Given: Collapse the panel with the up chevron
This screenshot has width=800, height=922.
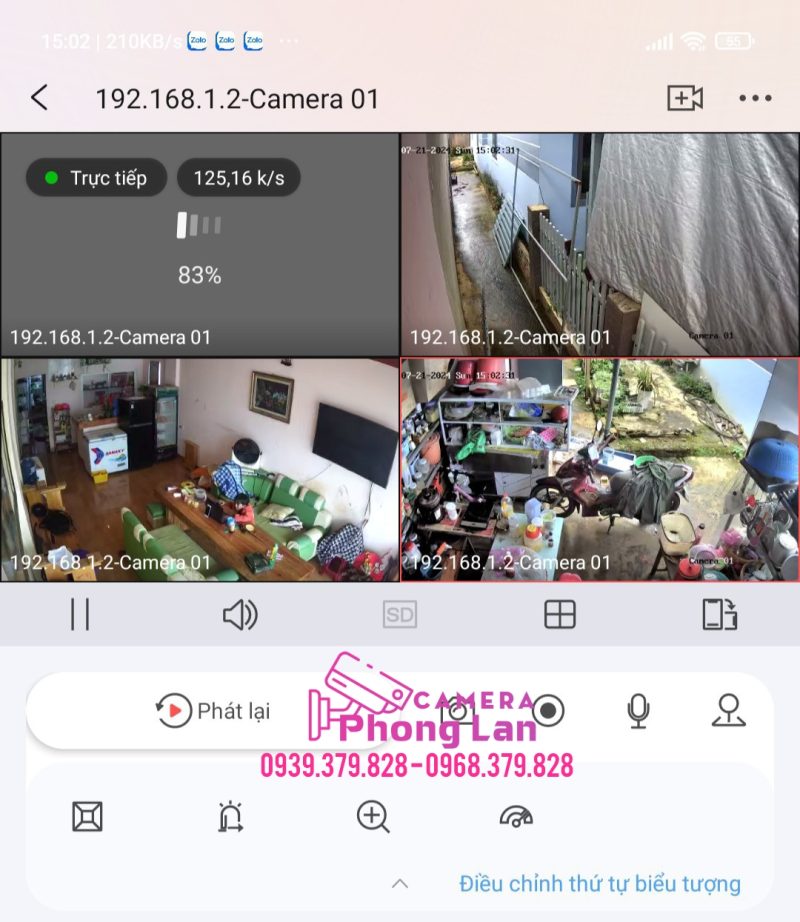Looking at the screenshot, I should point(400,884).
